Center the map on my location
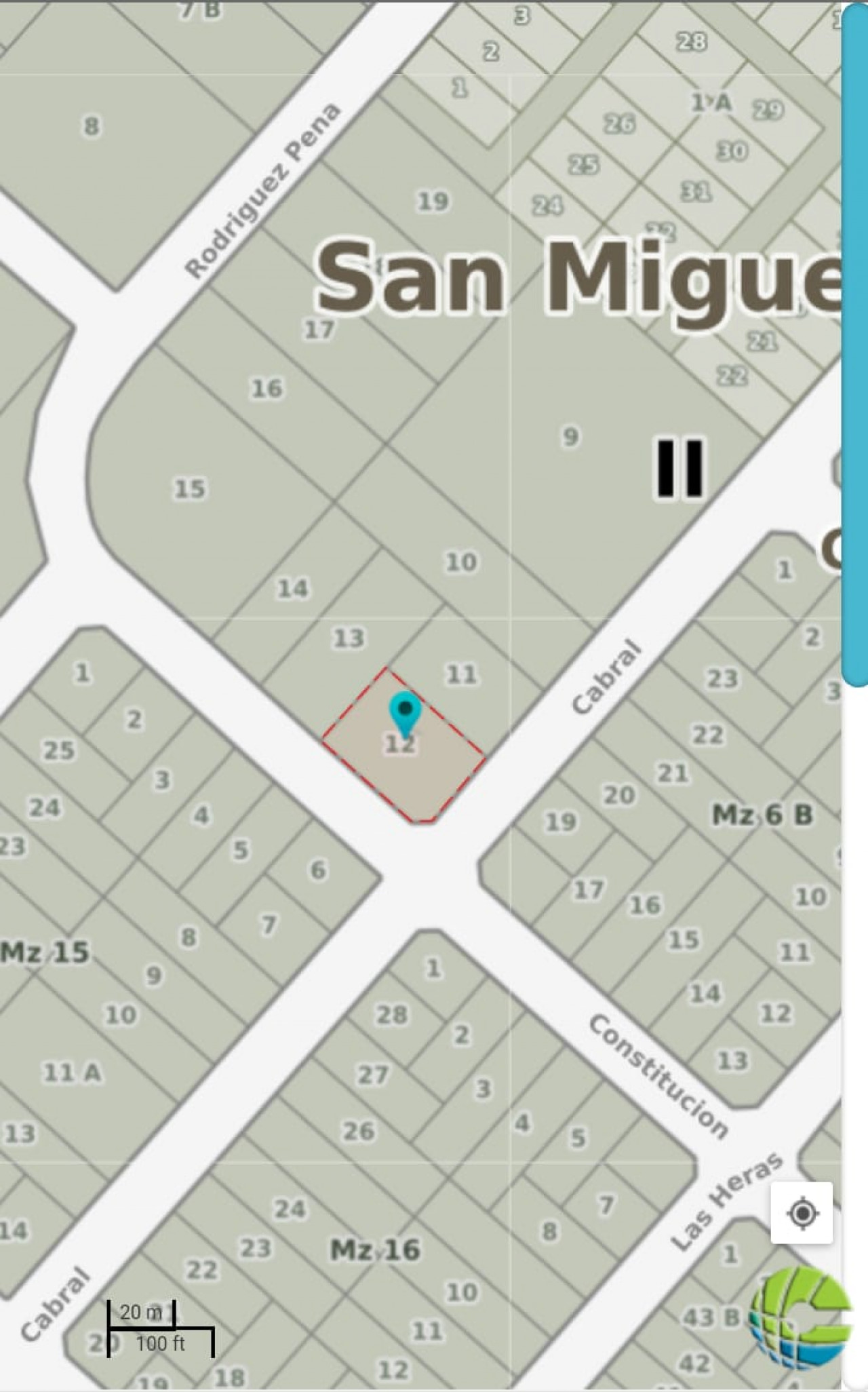Viewport: 868px width, 1392px height. pyautogui.click(x=802, y=1212)
